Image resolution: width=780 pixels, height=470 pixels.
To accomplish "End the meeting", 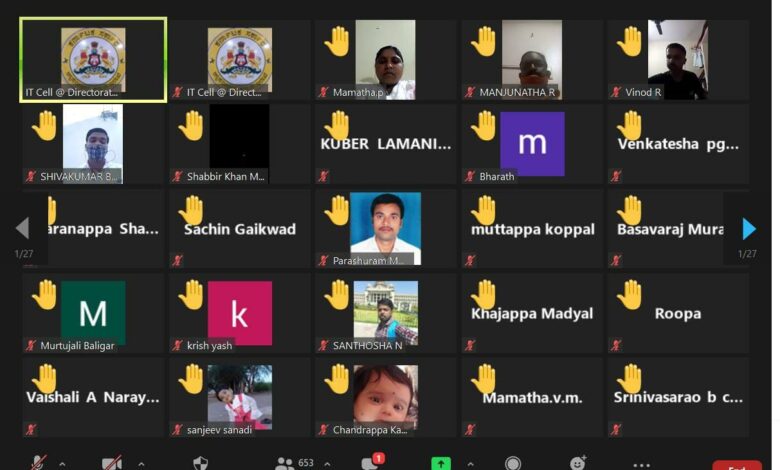I will [x=736, y=466].
